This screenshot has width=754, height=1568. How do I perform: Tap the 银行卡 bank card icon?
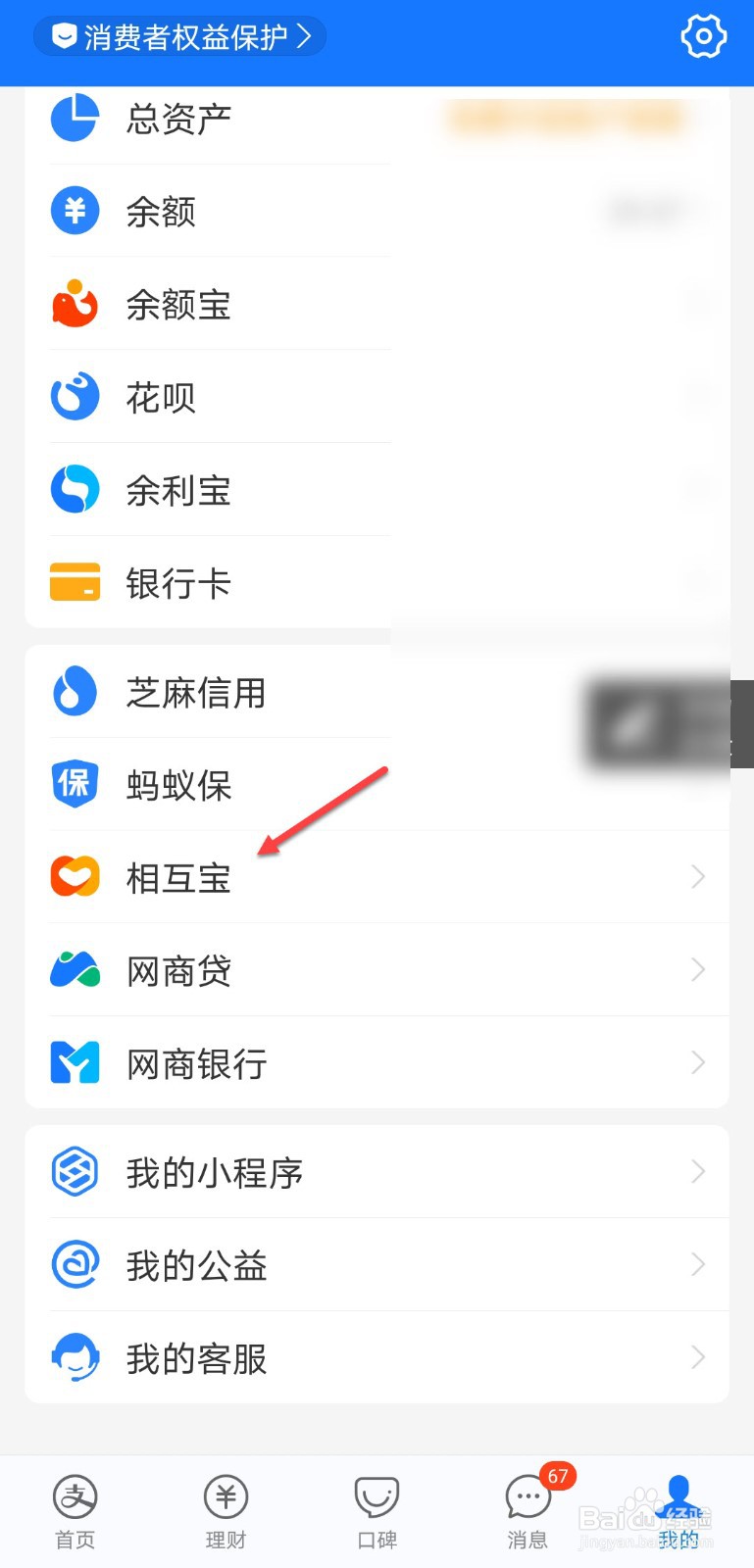click(x=75, y=581)
